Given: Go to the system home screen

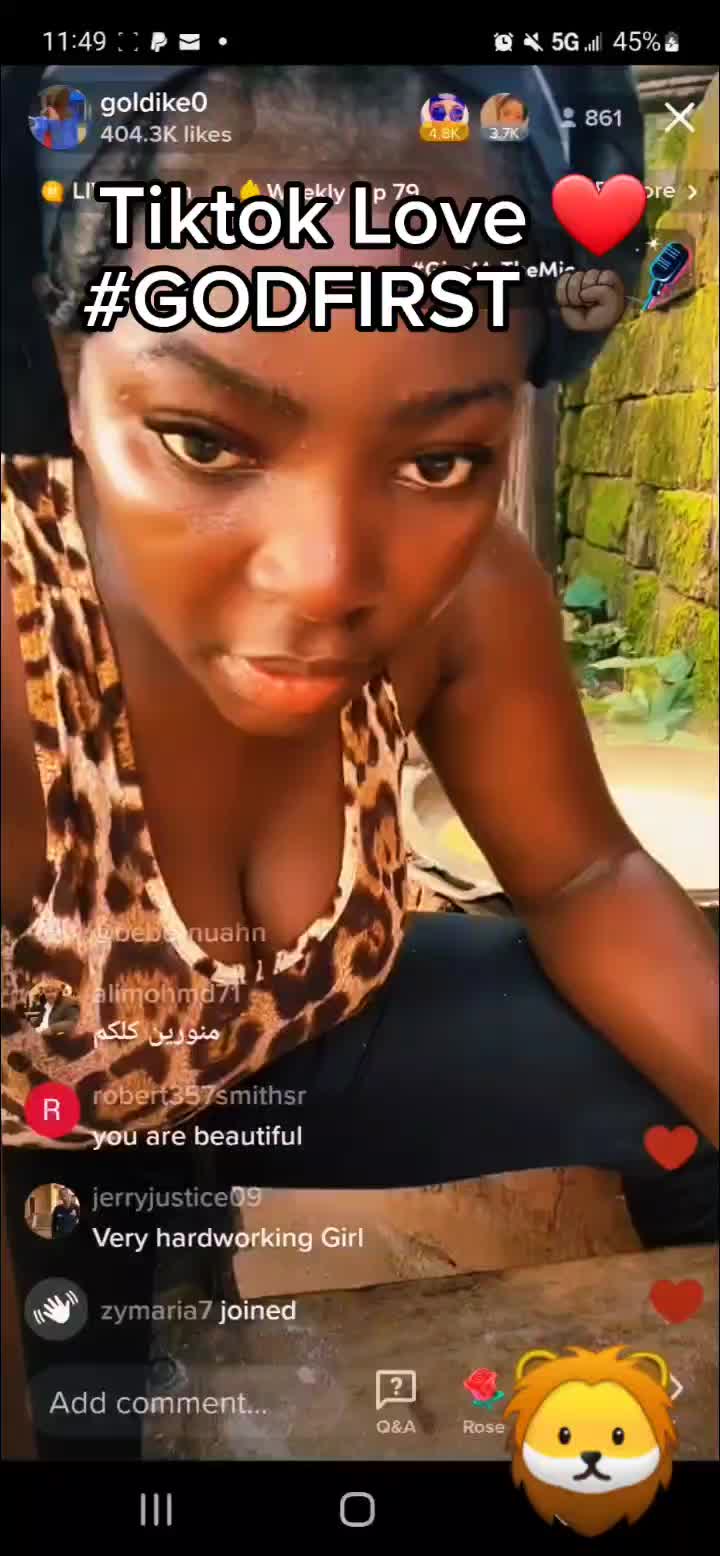Looking at the screenshot, I should pyautogui.click(x=358, y=1509).
